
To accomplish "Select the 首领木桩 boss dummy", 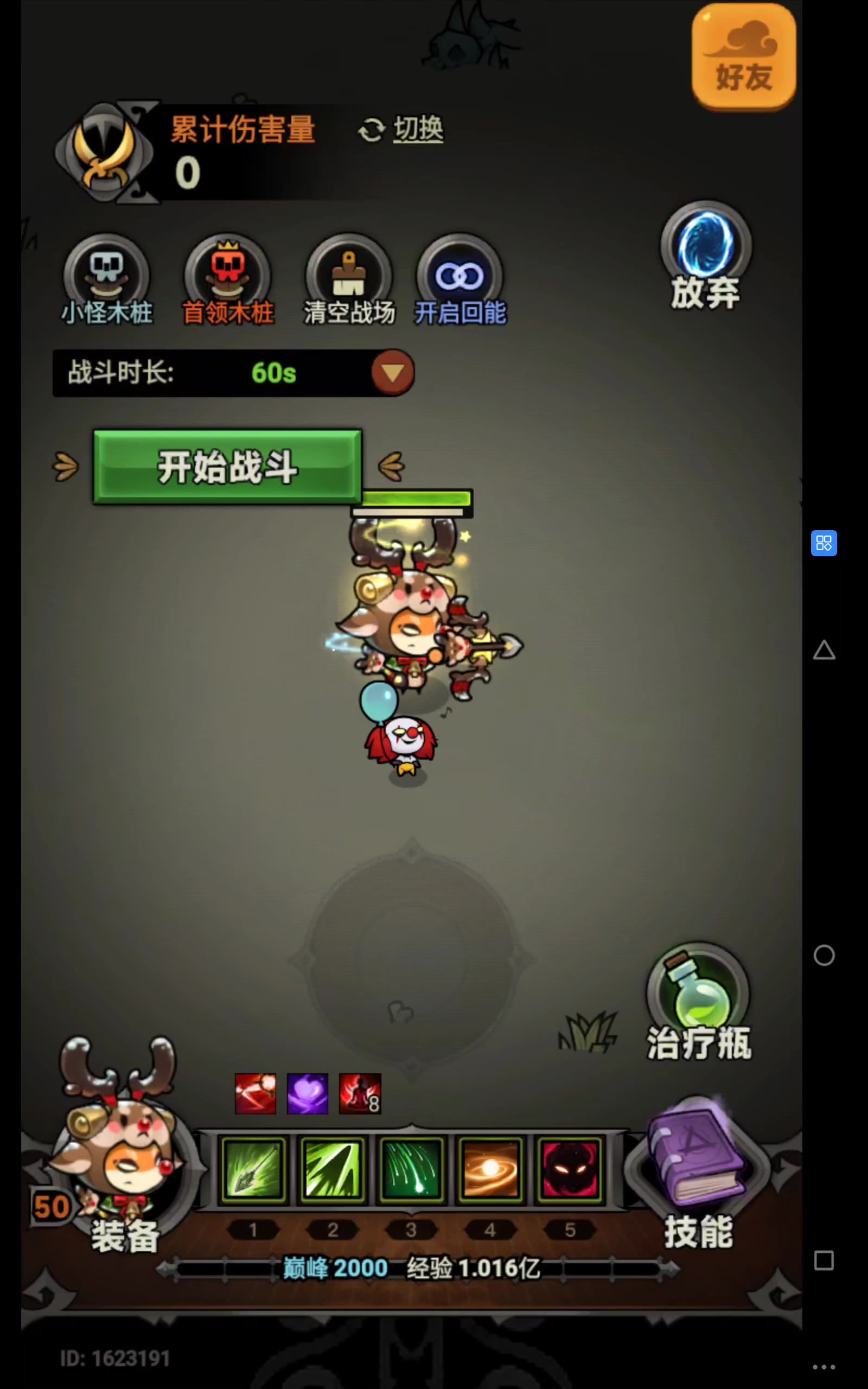I will [228, 281].
